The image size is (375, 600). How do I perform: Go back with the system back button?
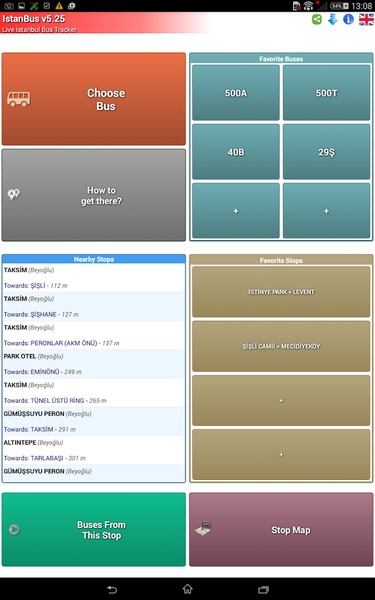(x=112, y=589)
